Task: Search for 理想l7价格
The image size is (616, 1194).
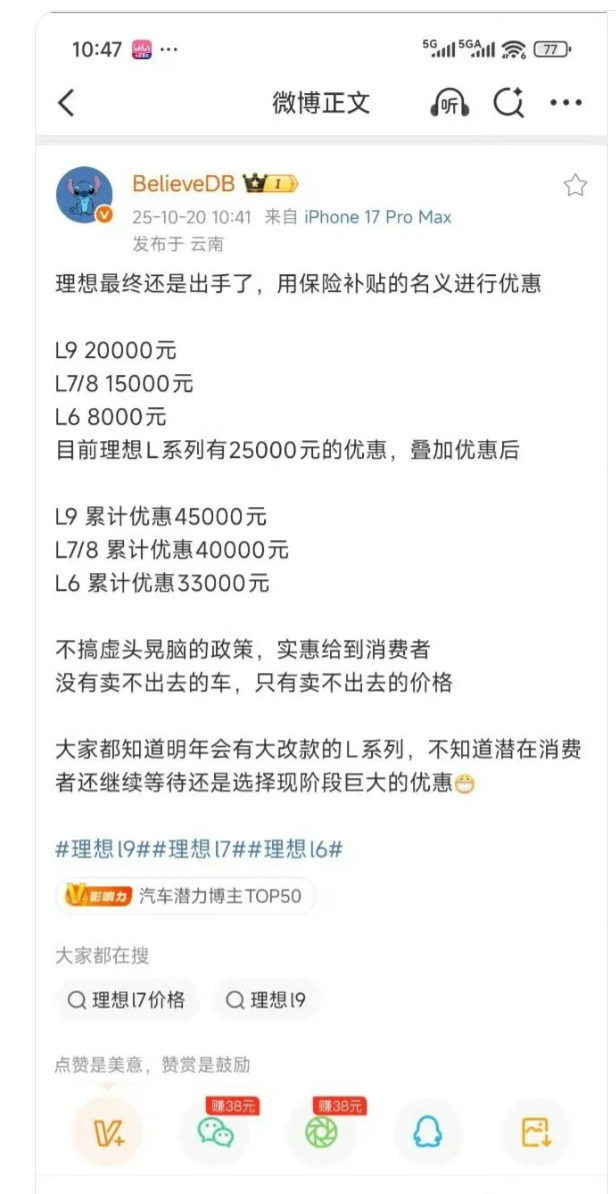Action: pos(126,1000)
